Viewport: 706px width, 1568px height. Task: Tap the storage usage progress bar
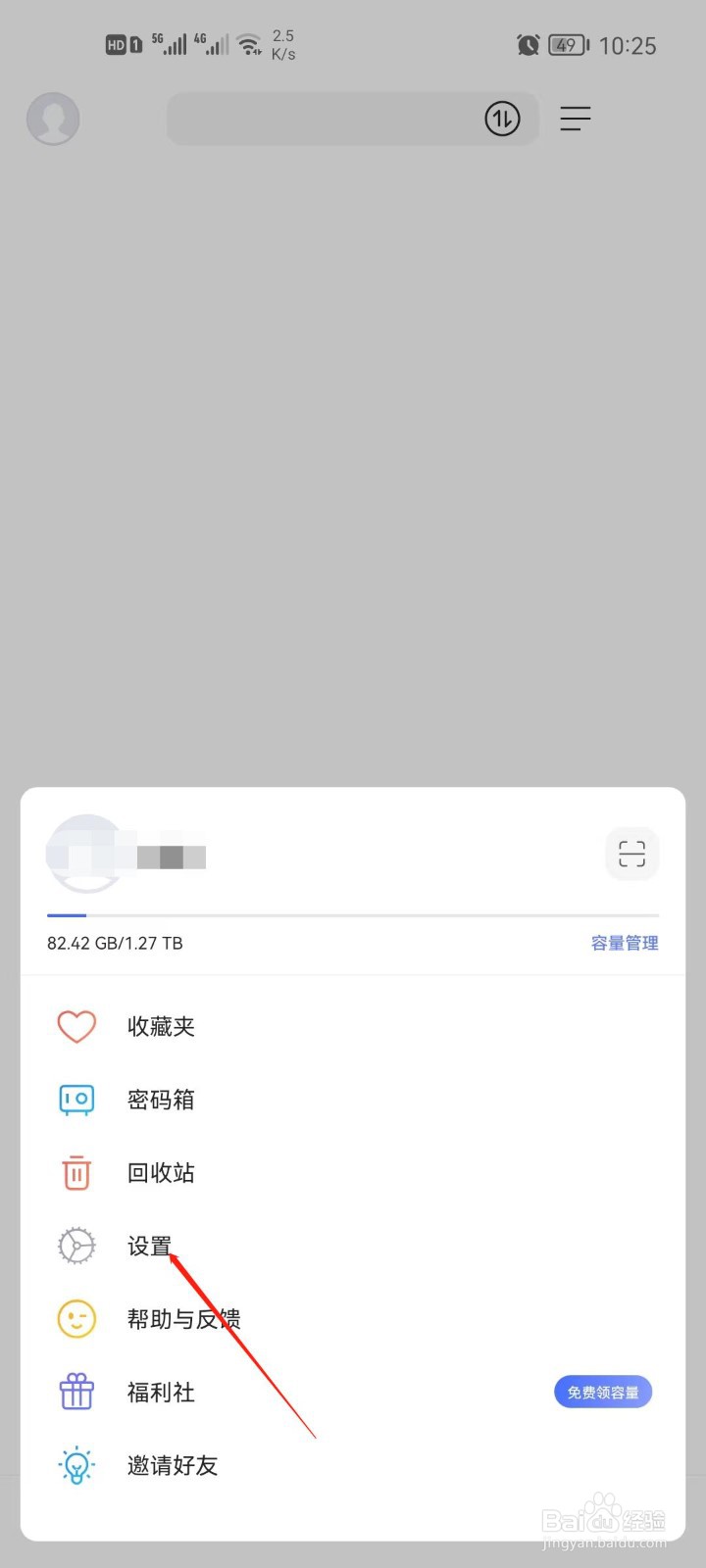[x=353, y=914]
